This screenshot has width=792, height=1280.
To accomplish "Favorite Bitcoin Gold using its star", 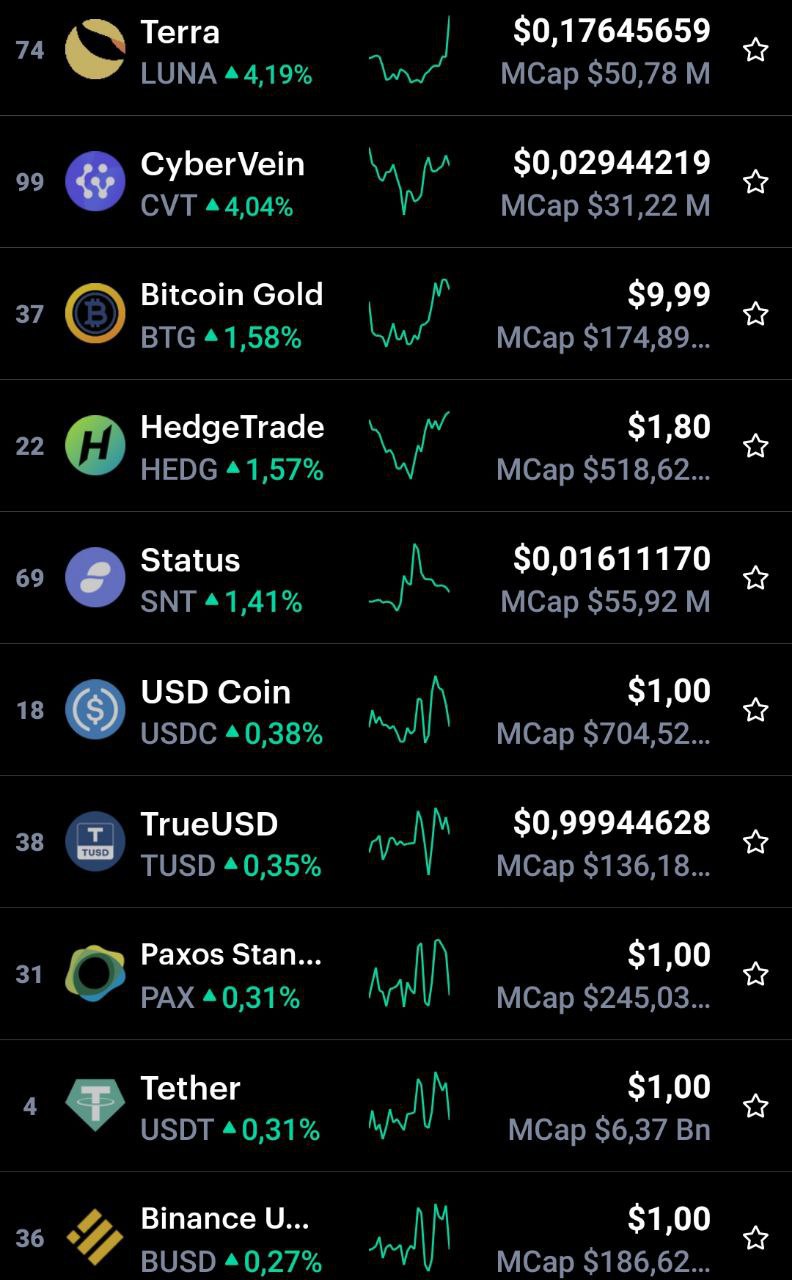I will tap(756, 314).
